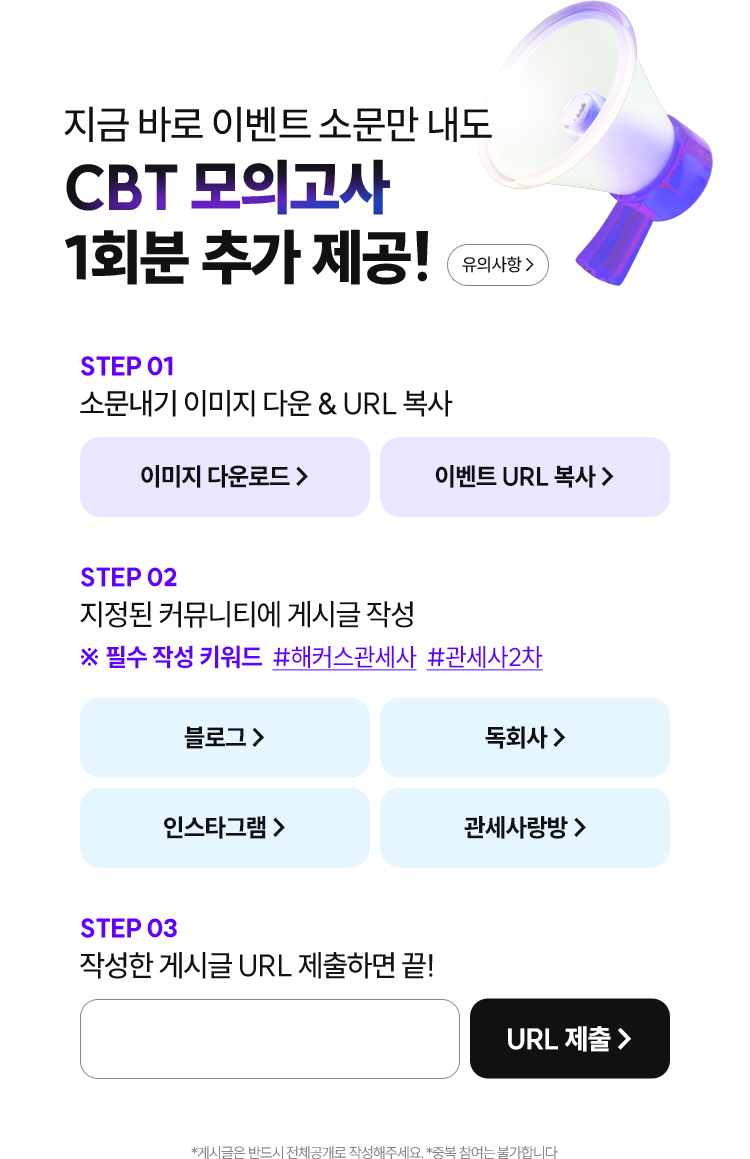Open the 독회사 community
The width and height of the screenshot is (750, 1159).
click(x=525, y=738)
